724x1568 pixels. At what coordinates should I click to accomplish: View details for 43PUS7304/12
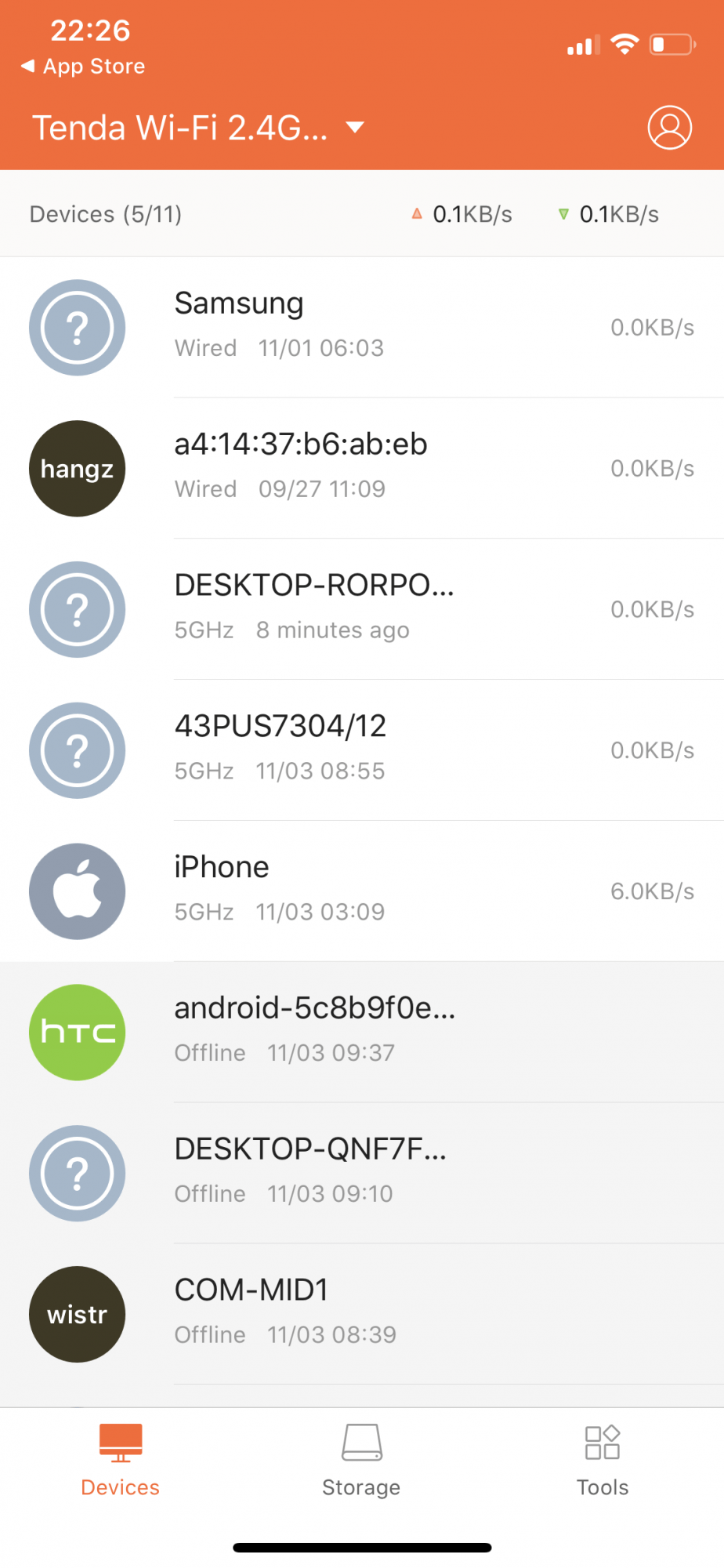coord(360,750)
